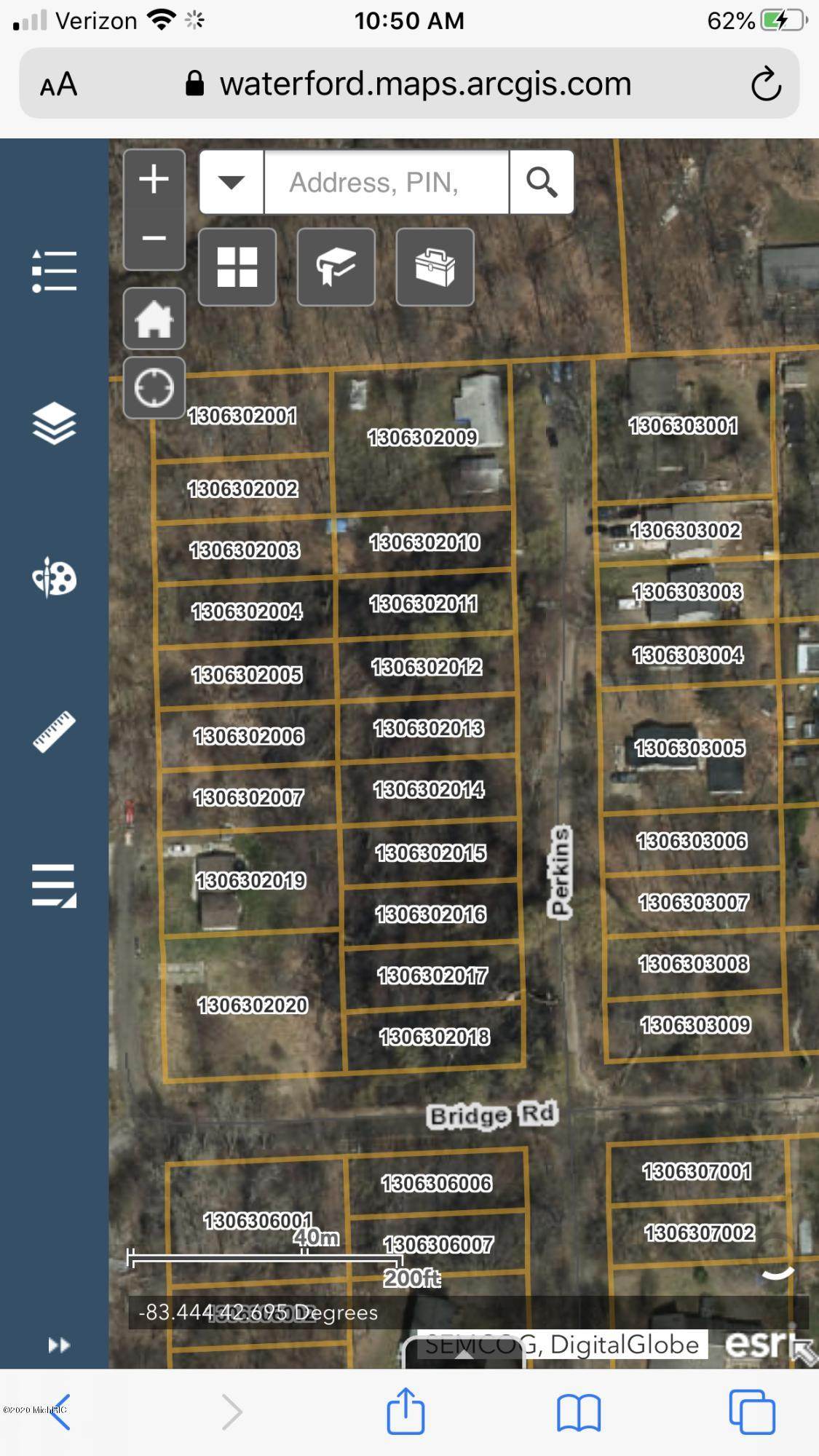The width and height of the screenshot is (819, 1456).
Task: Open Safari text size AA menu
Action: 58,84
